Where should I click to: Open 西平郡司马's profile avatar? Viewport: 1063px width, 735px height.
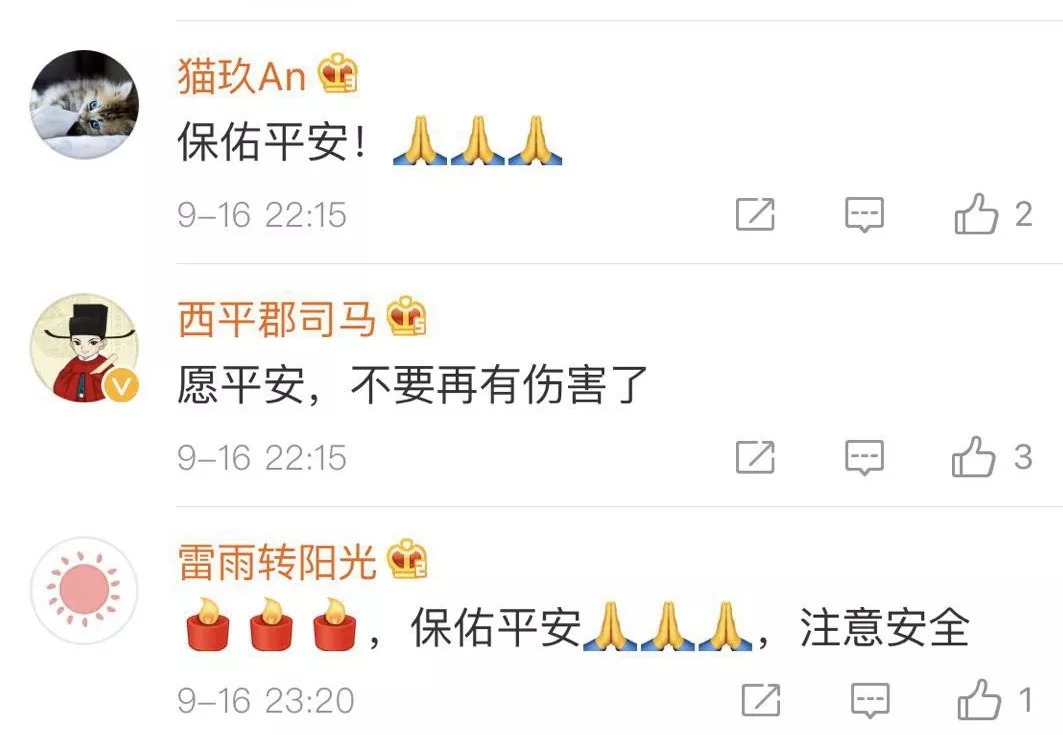[x=84, y=347]
